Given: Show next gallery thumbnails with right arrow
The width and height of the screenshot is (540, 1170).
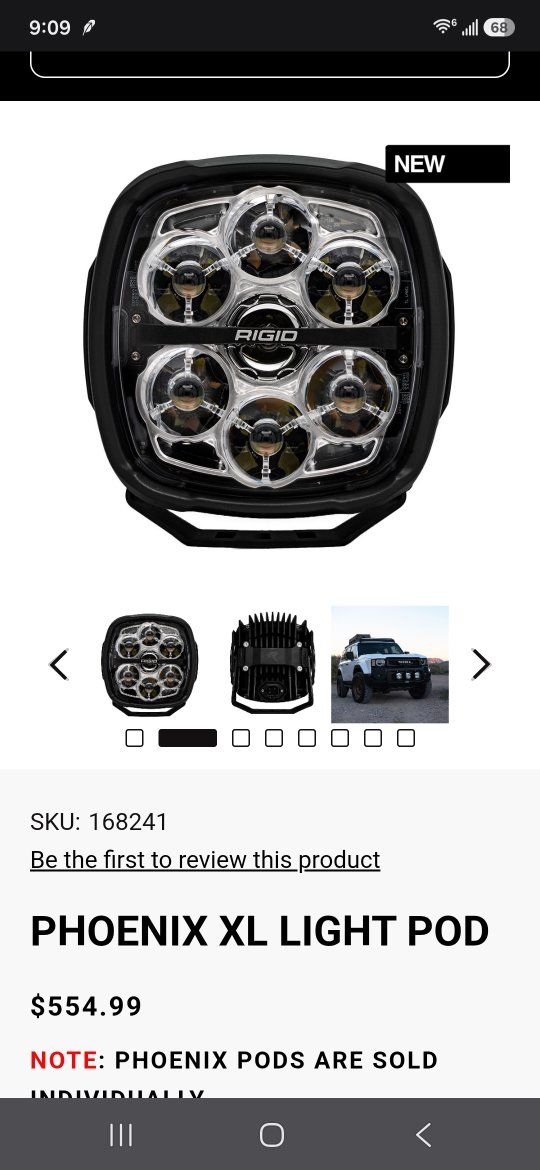Looking at the screenshot, I should [x=481, y=664].
